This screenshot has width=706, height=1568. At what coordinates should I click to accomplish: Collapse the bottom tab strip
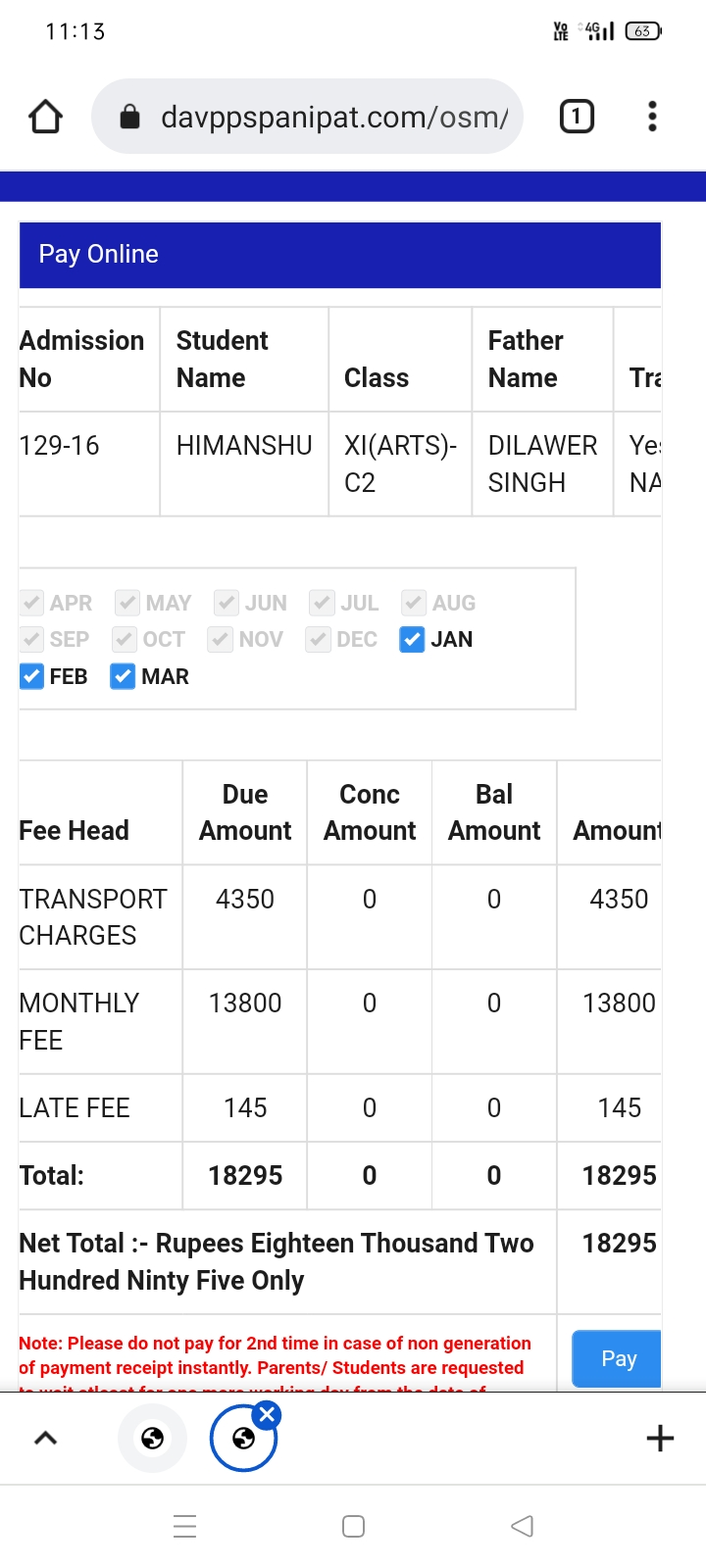(46, 1438)
